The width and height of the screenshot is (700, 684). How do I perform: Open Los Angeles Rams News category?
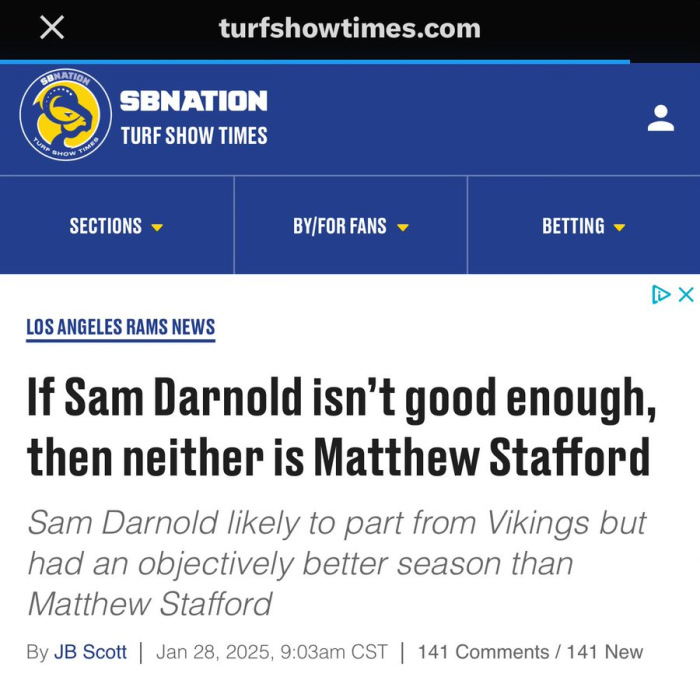(x=121, y=327)
